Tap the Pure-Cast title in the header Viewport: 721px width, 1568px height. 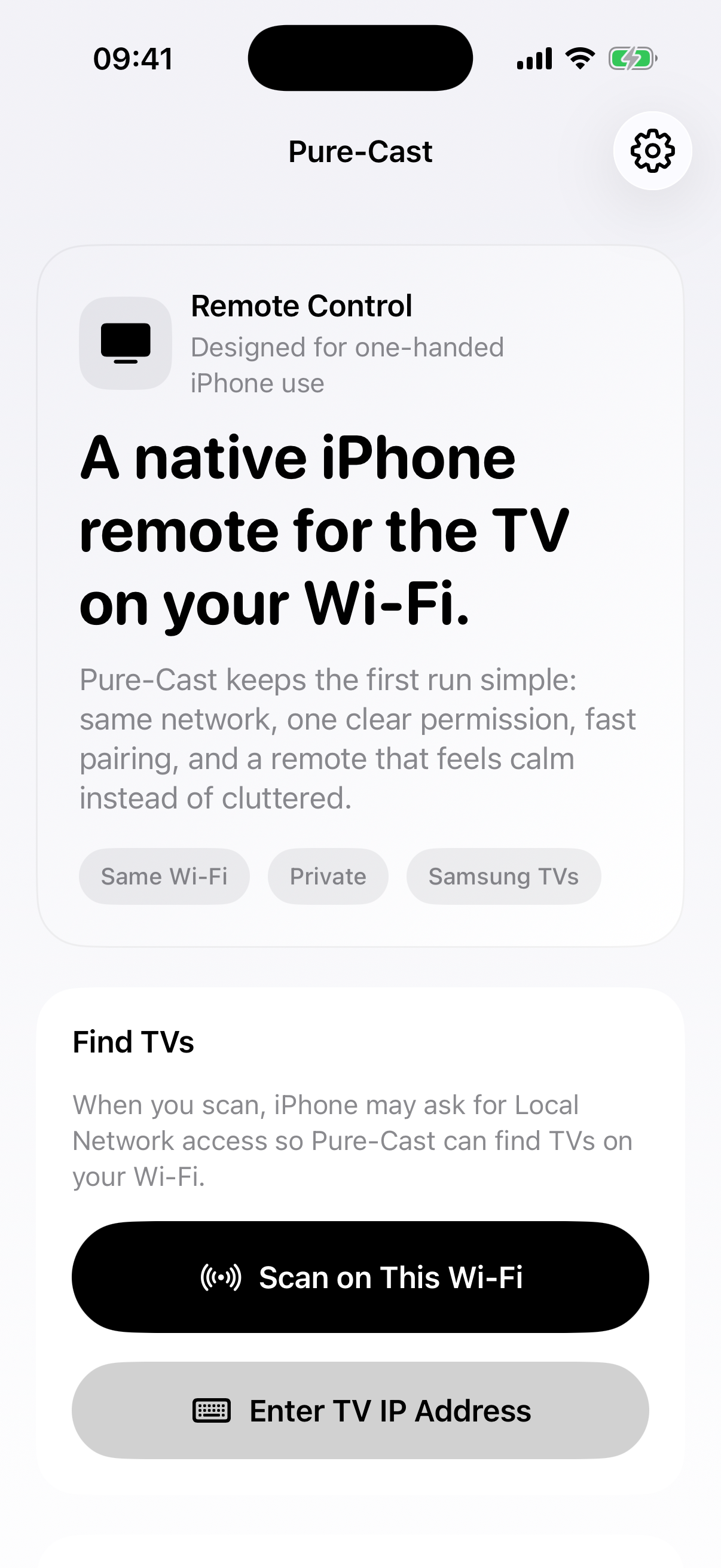360,151
